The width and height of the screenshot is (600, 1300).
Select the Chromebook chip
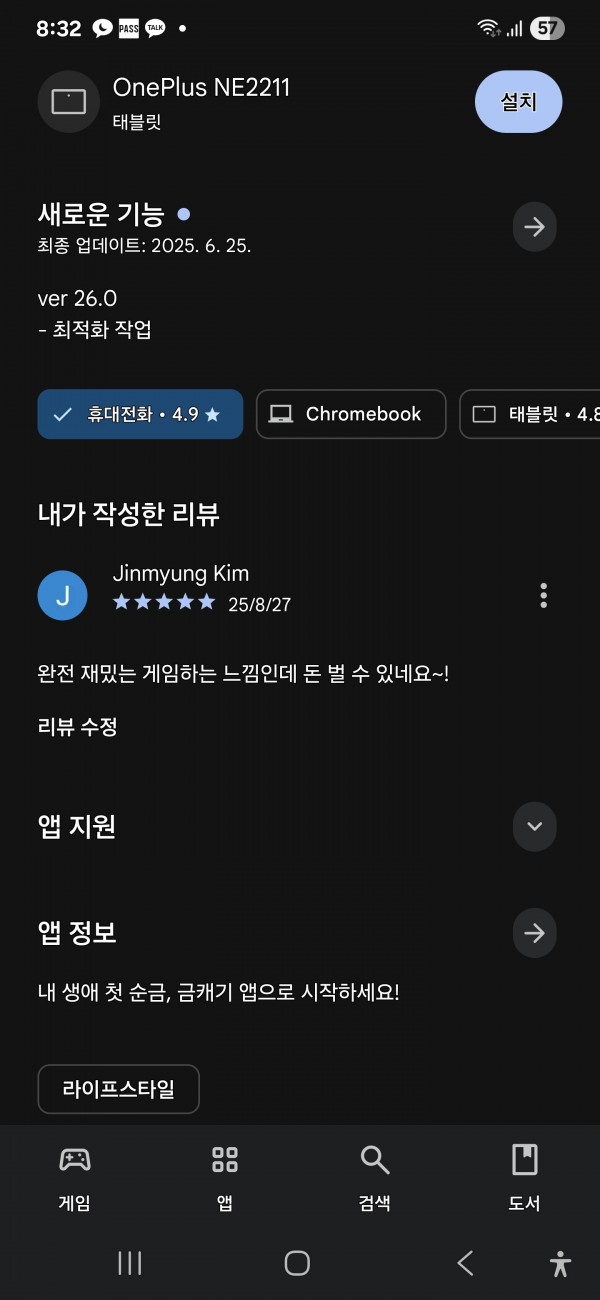351,414
